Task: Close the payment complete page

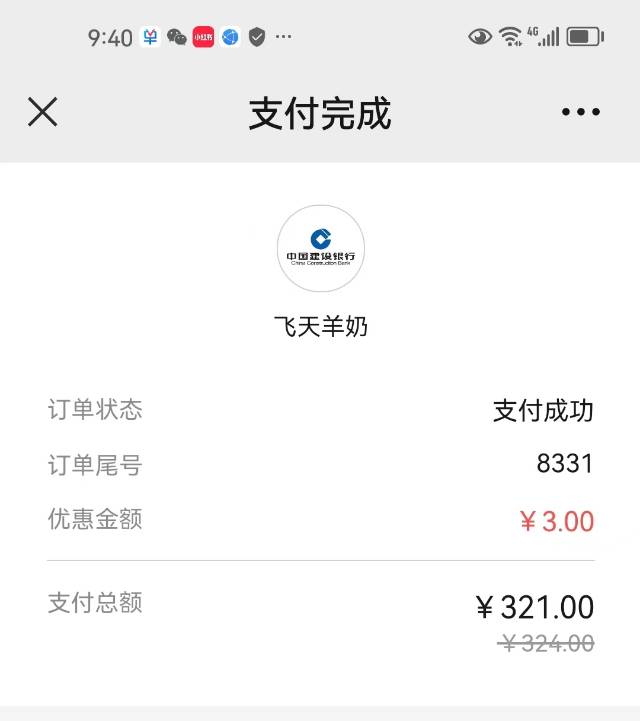Action: [42, 112]
